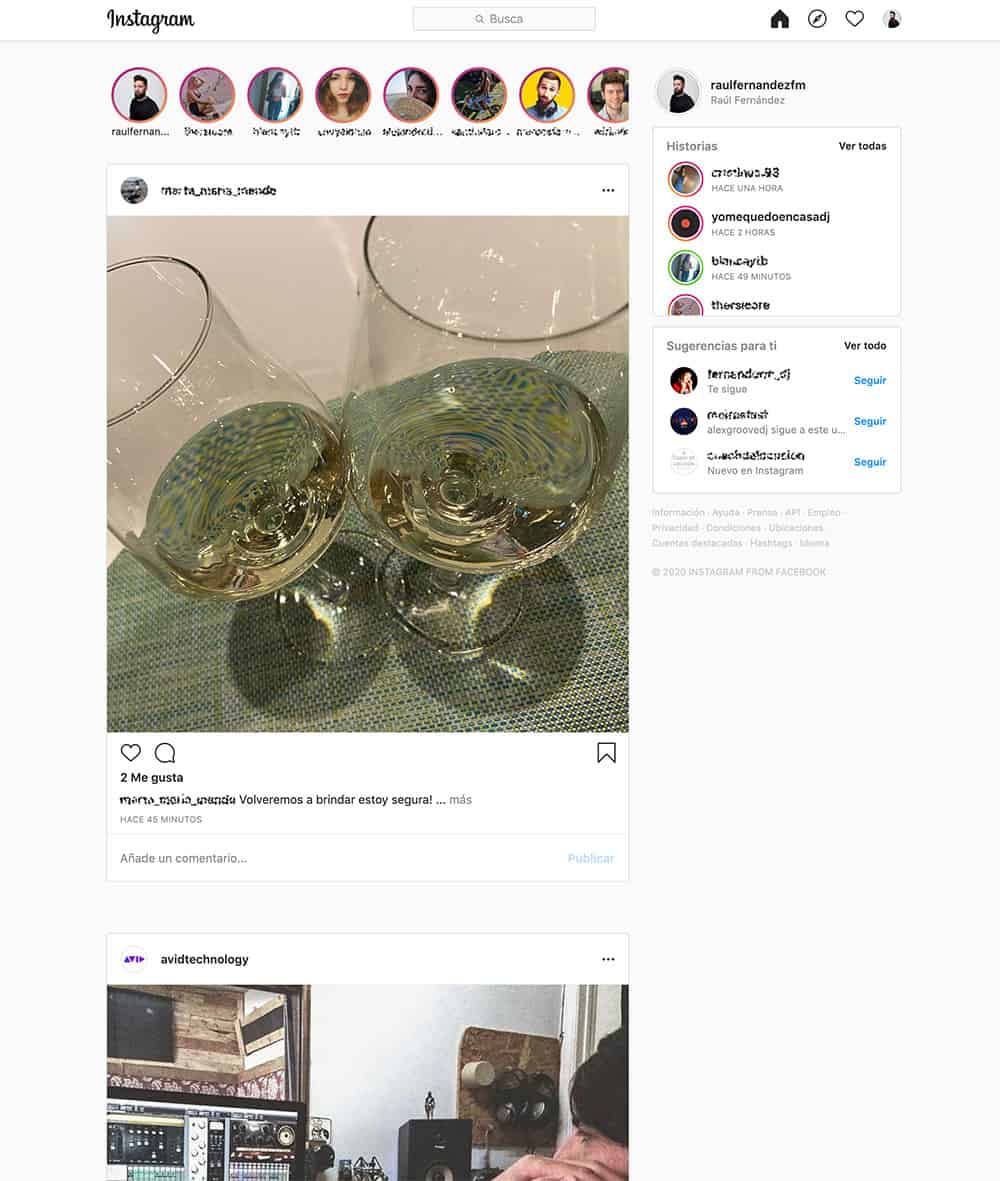The image size is (1000, 1181).
Task: Tap the Añade un comentario field
Action: tap(330, 858)
